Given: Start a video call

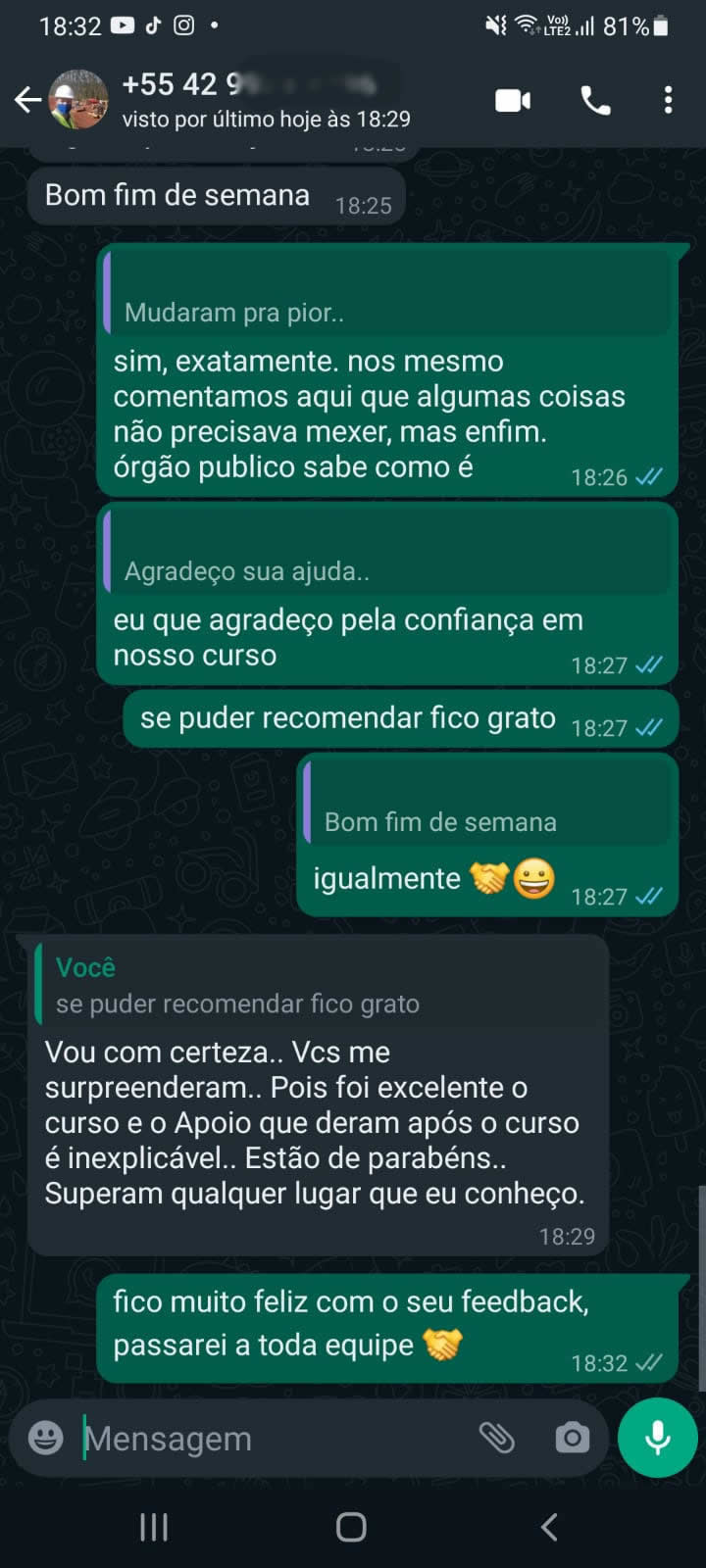Looking at the screenshot, I should (513, 100).
